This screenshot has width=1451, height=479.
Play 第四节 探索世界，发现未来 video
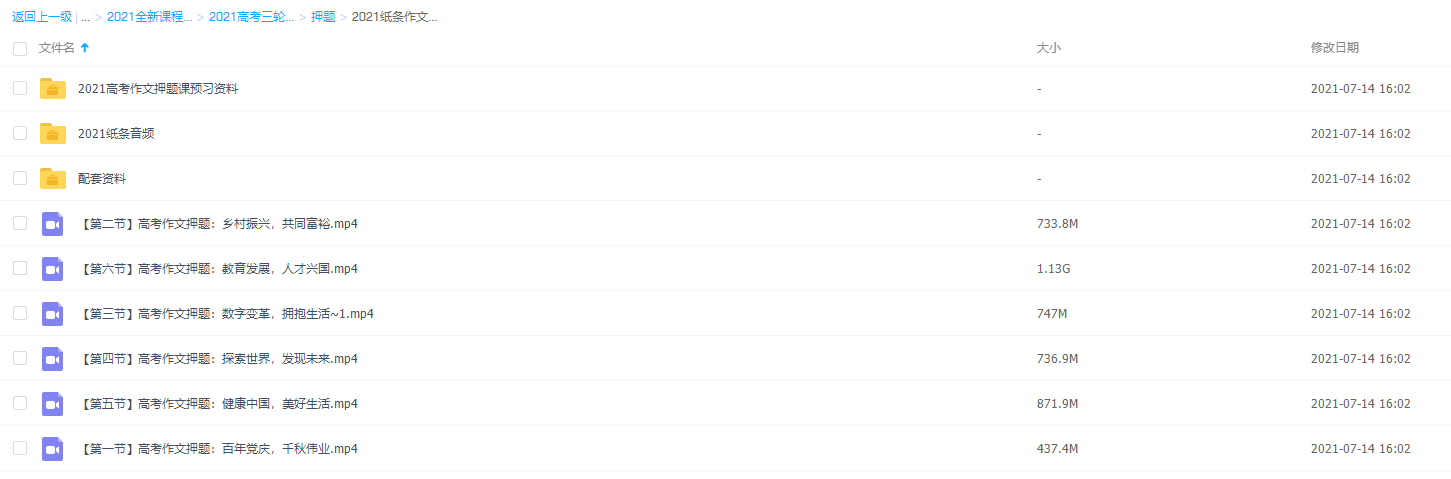(218, 359)
